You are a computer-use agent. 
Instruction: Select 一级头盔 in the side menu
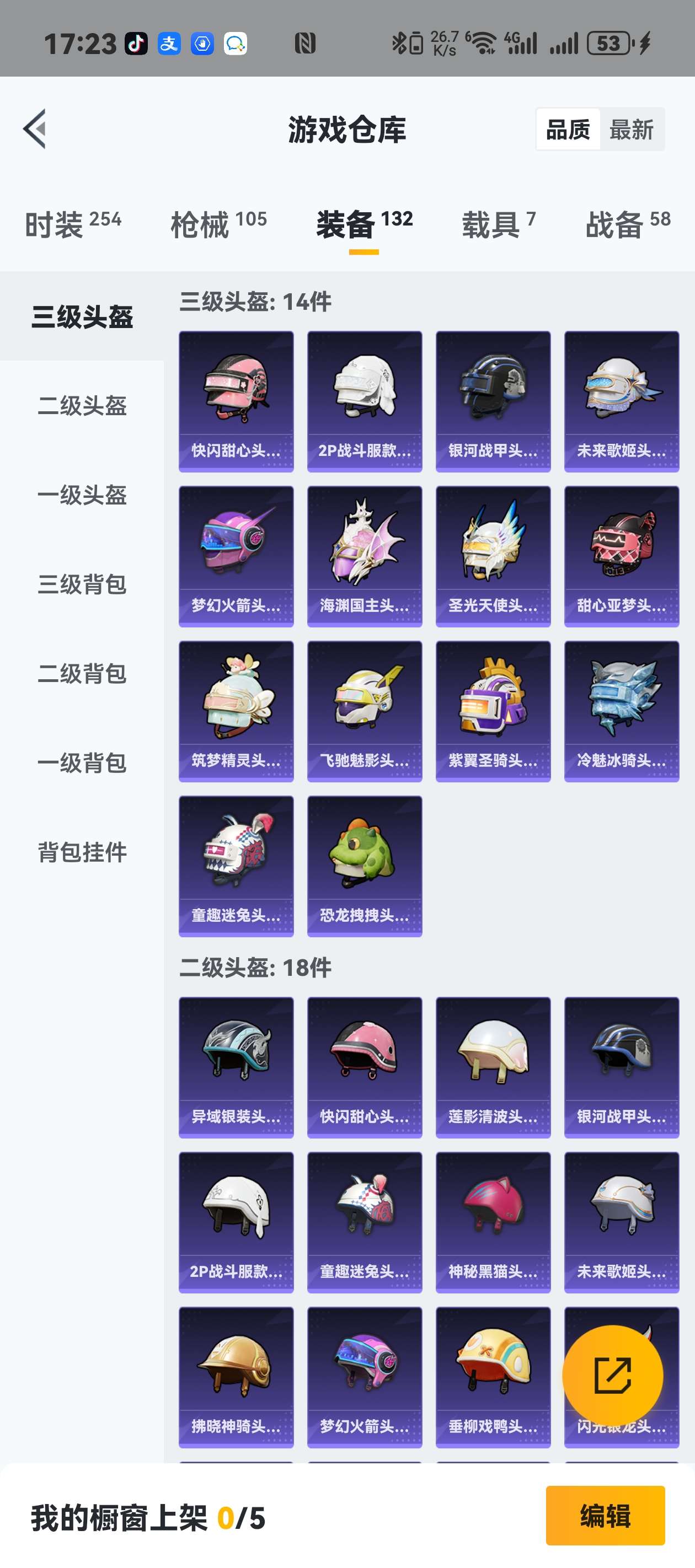point(82,495)
